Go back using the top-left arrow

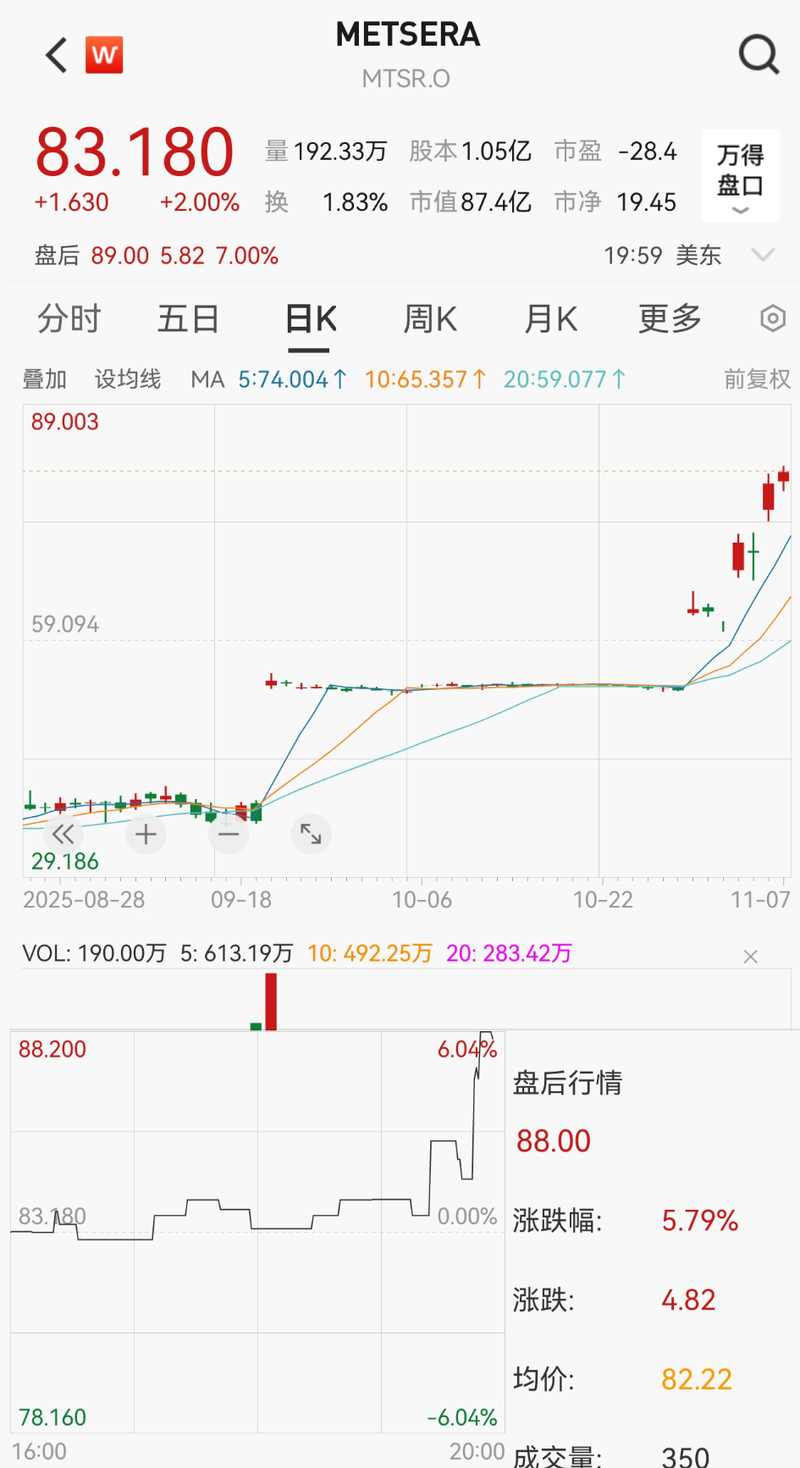(57, 55)
